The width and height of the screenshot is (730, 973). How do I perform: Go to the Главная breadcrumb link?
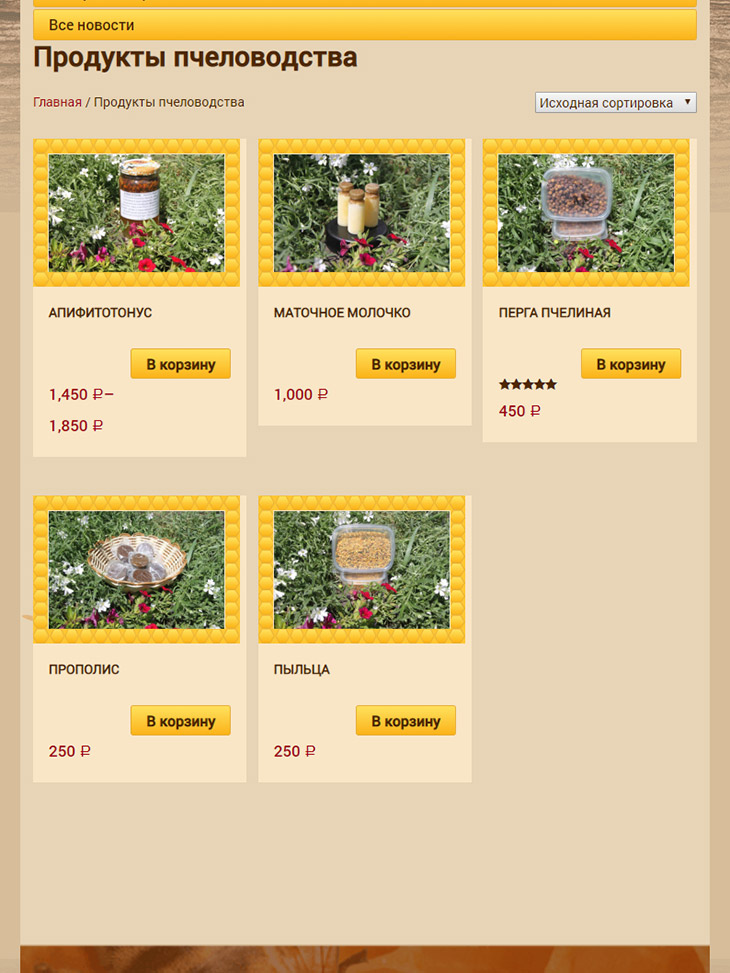point(57,102)
